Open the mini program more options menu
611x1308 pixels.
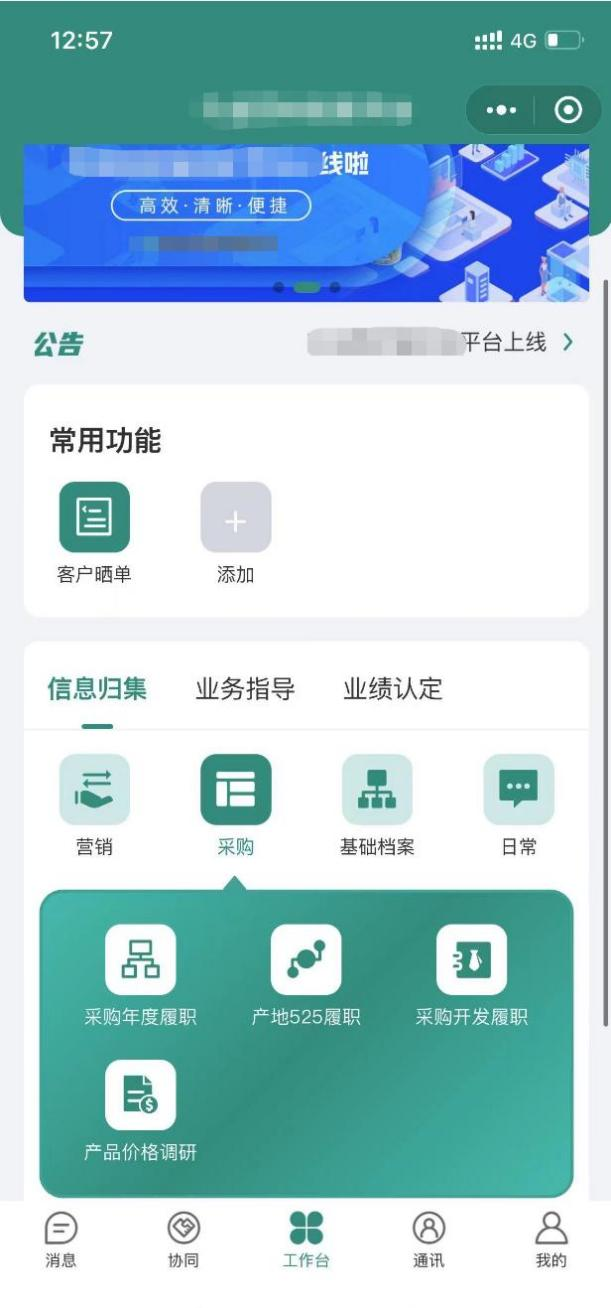point(501,110)
